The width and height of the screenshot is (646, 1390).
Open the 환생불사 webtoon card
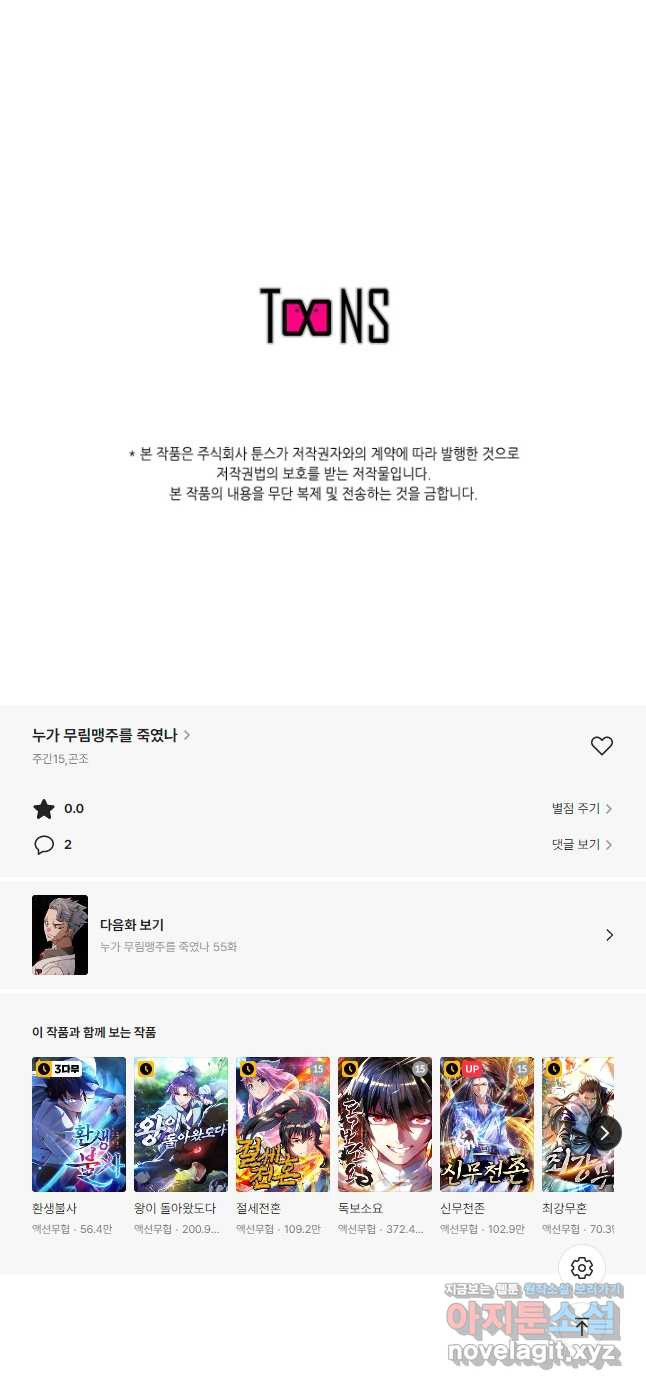coord(79,1125)
